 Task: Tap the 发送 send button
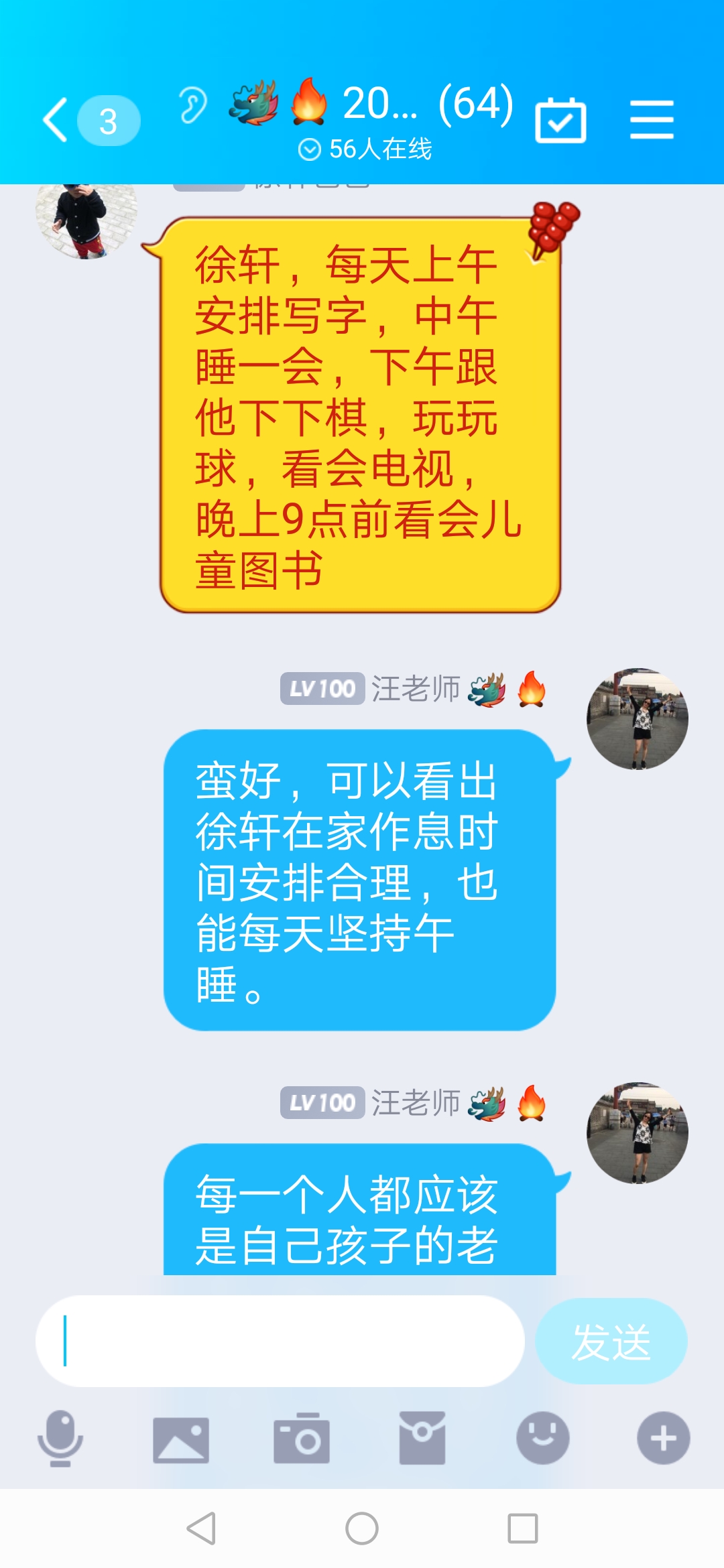click(611, 1341)
